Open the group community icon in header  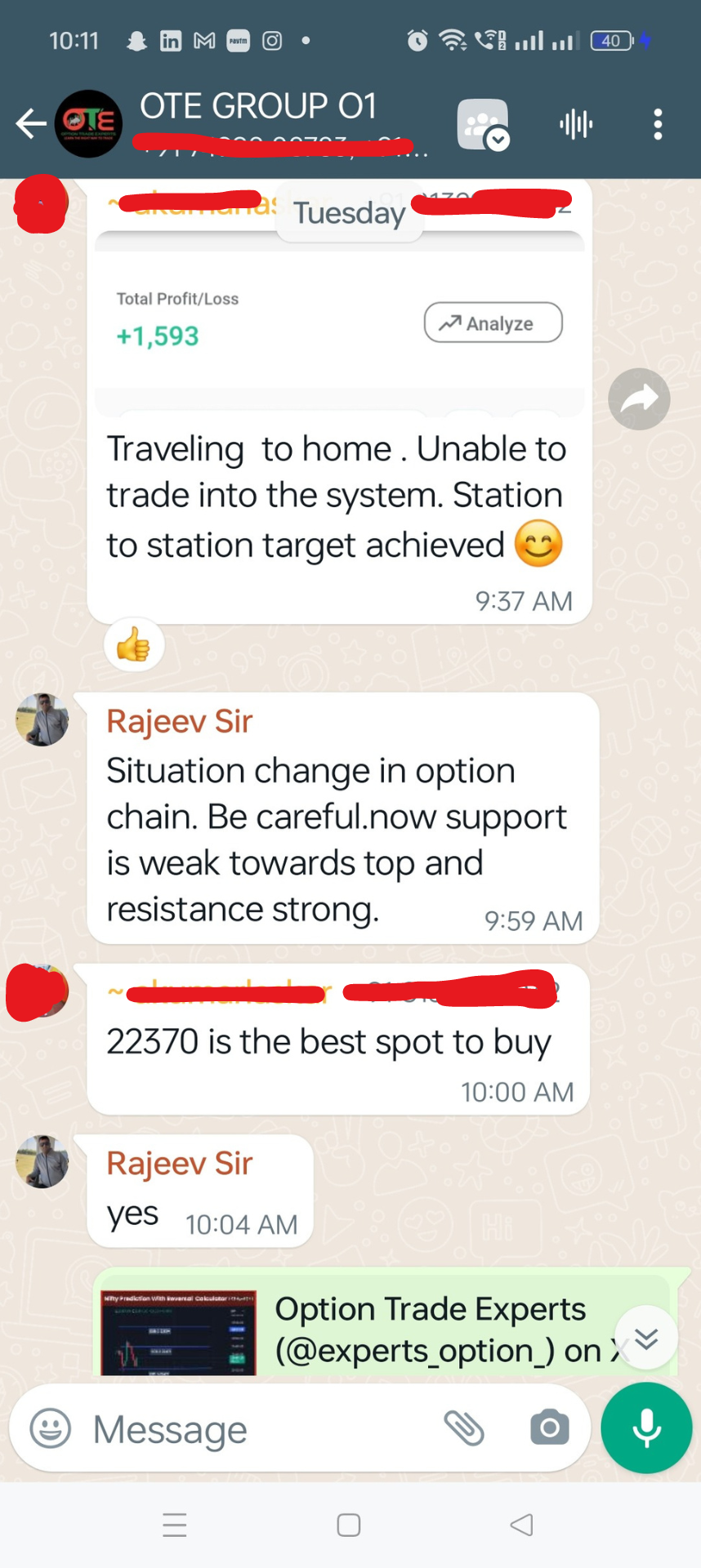[x=484, y=125]
